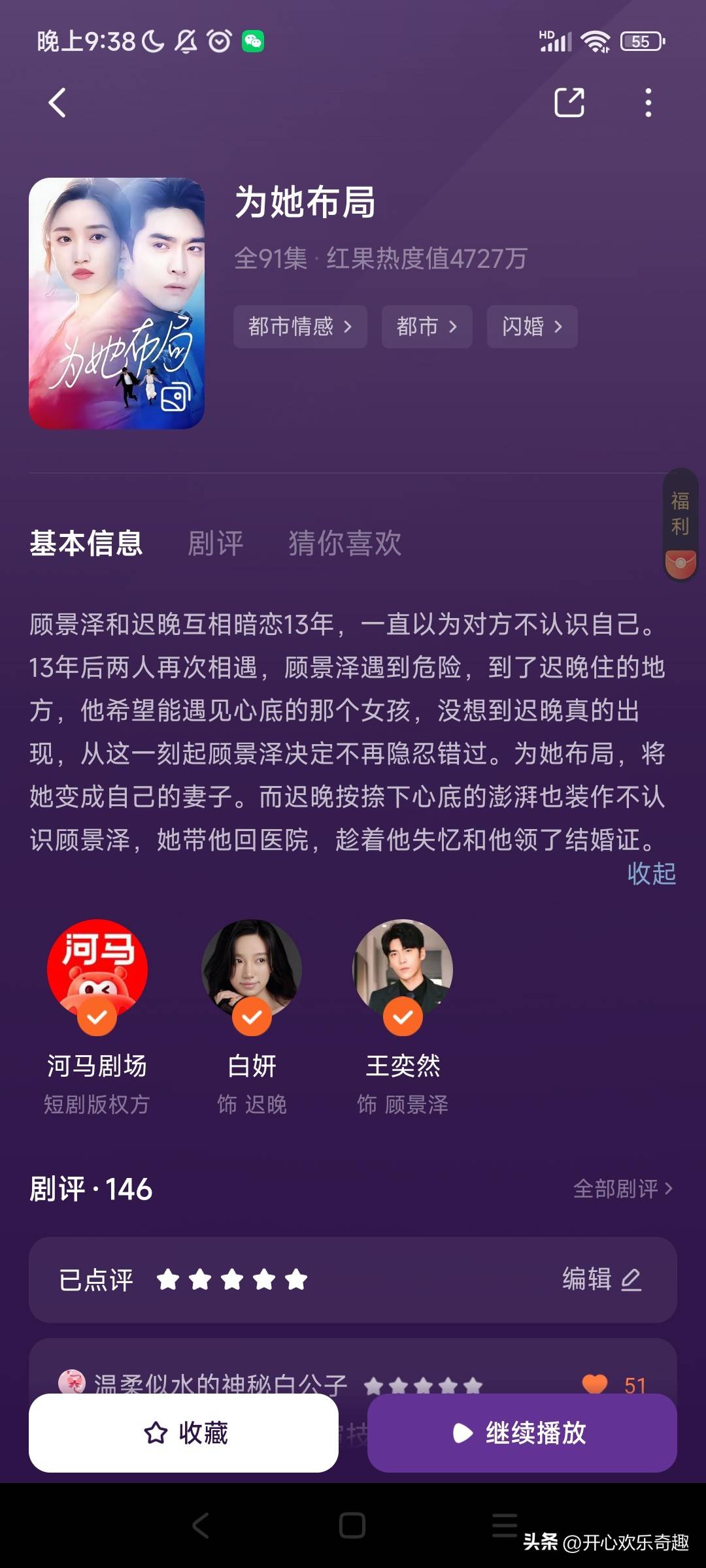Go back using the top arrow
706x1568 pixels.
(x=58, y=103)
